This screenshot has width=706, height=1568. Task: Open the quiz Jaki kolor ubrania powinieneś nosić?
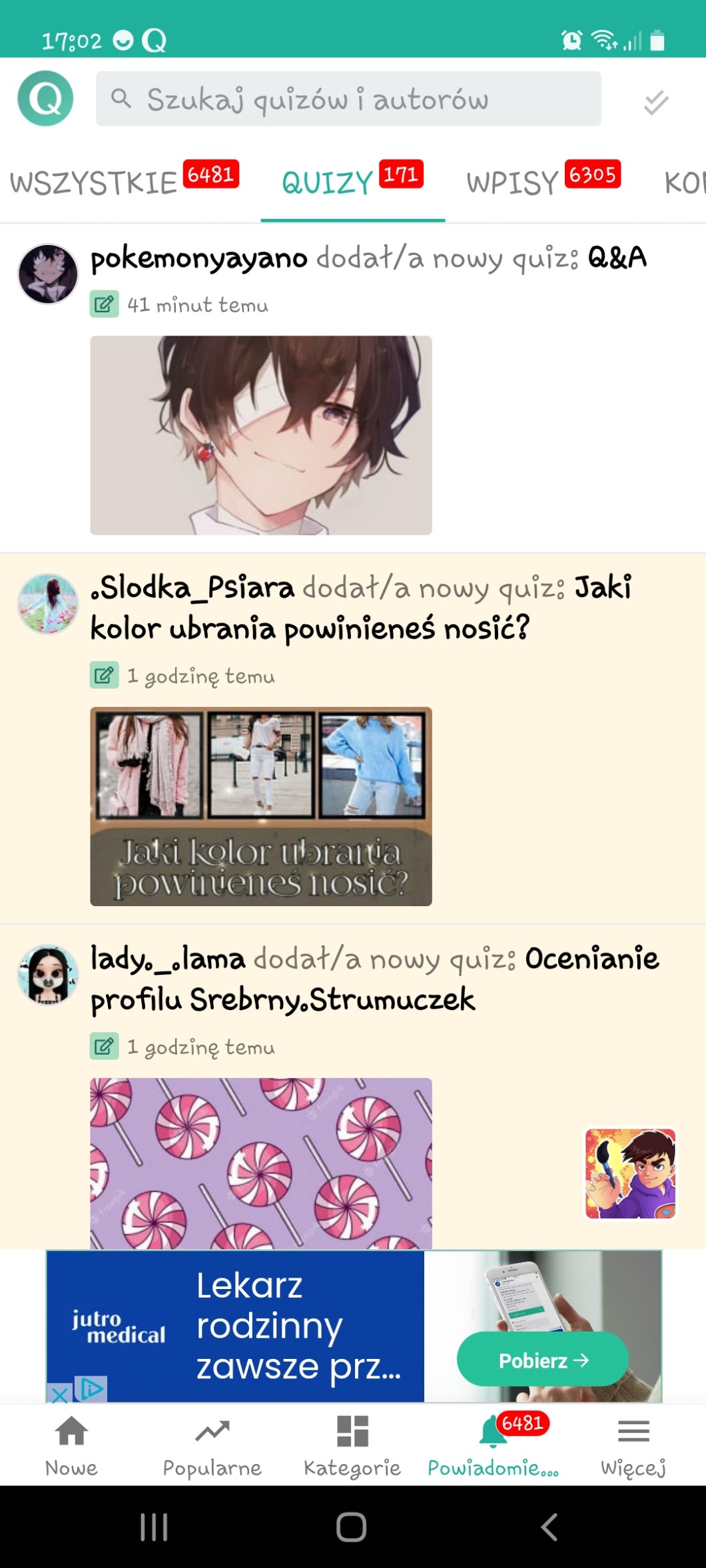tap(360, 607)
